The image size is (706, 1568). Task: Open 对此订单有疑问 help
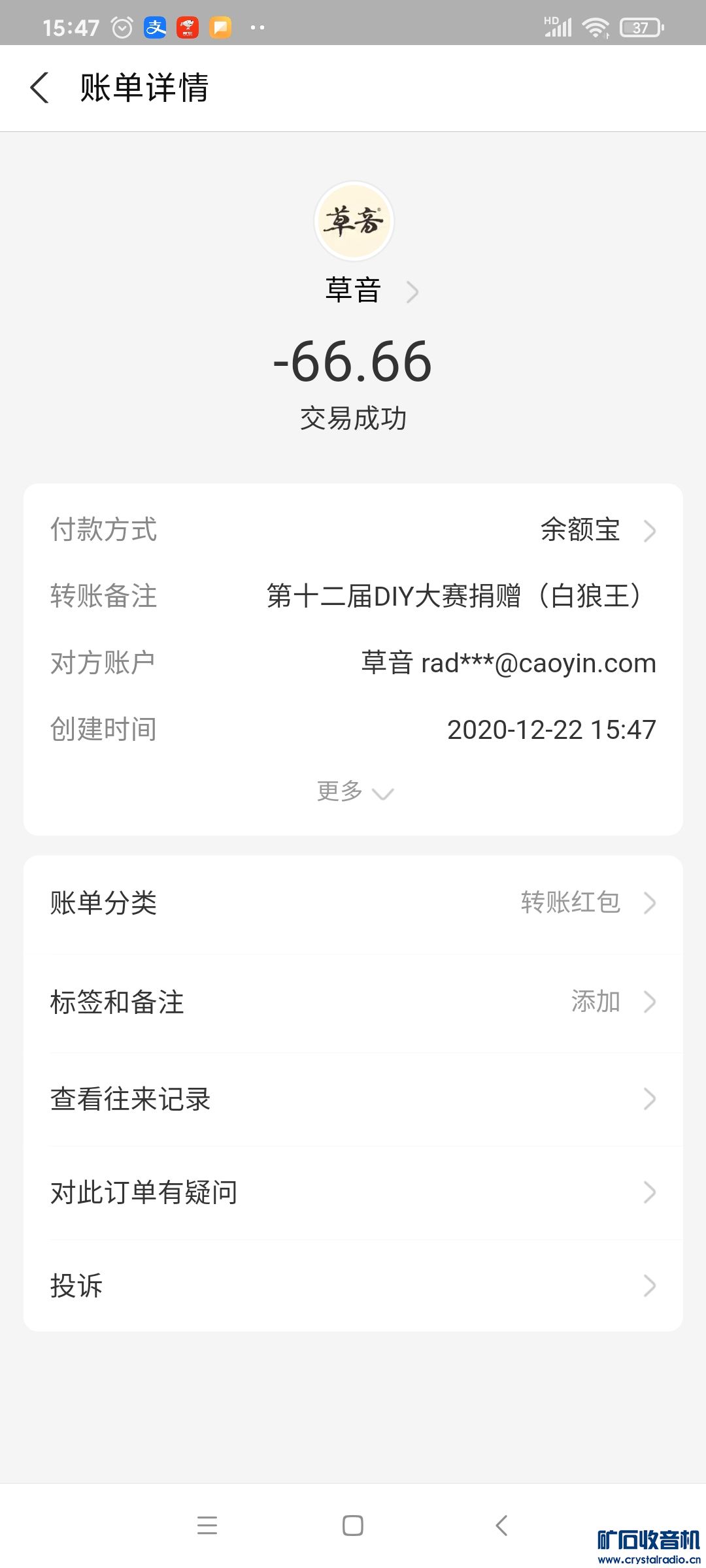[x=353, y=1192]
